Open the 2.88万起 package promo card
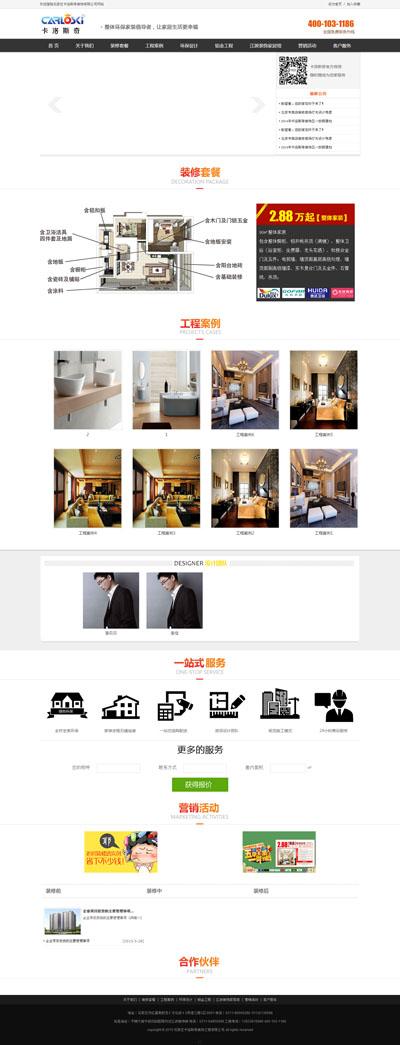400x1045 pixels. (x=305, y=252)
